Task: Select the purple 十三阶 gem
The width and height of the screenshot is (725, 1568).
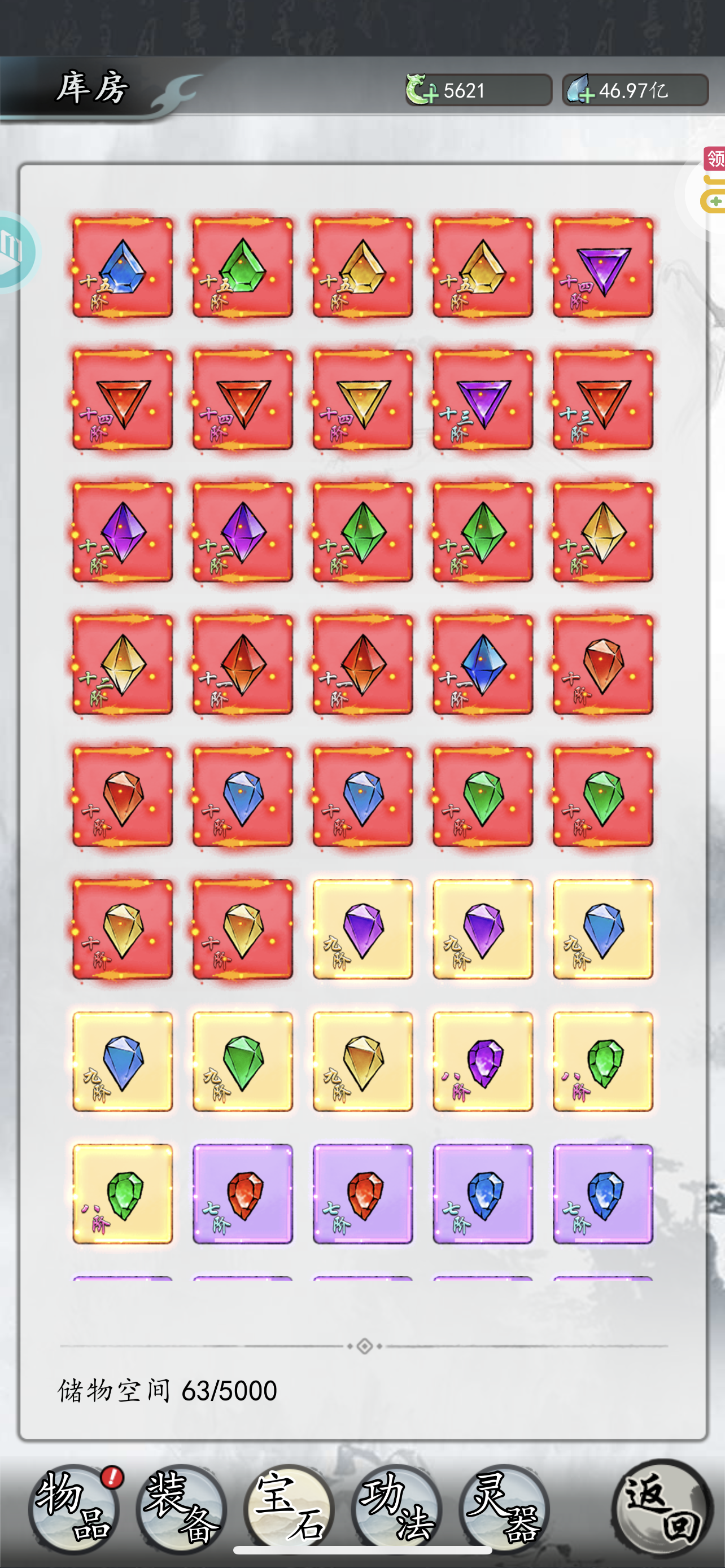Action: click(483, 399)
